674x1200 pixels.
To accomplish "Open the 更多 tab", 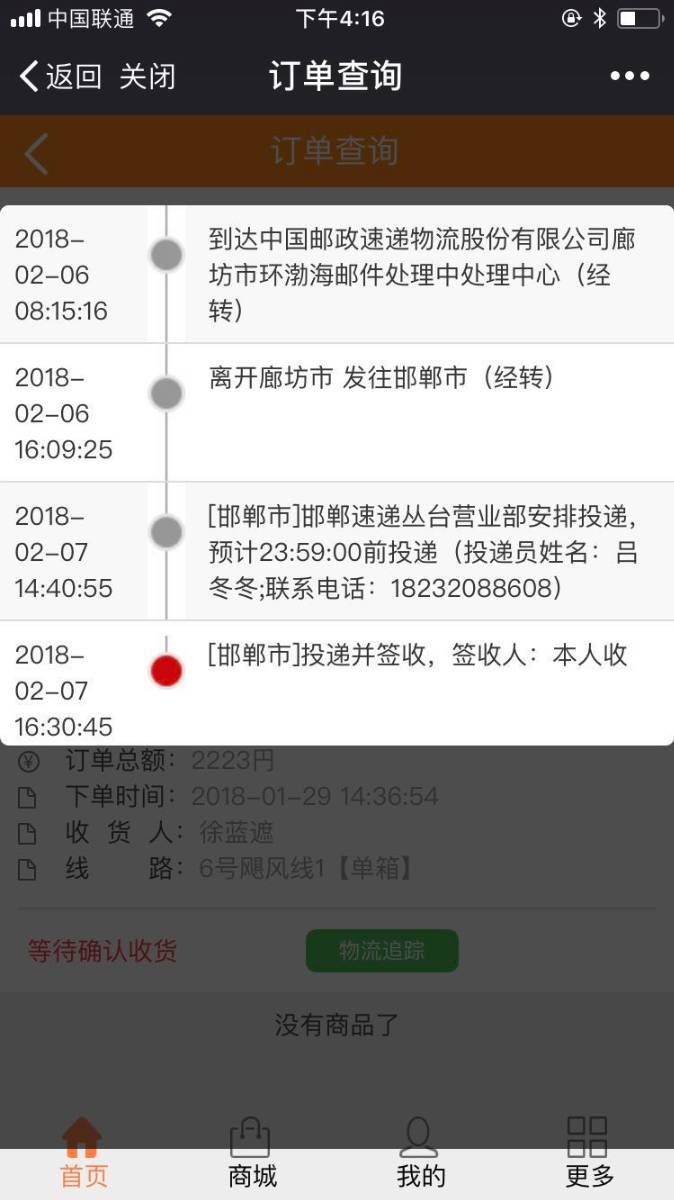I will [588, 1154].
